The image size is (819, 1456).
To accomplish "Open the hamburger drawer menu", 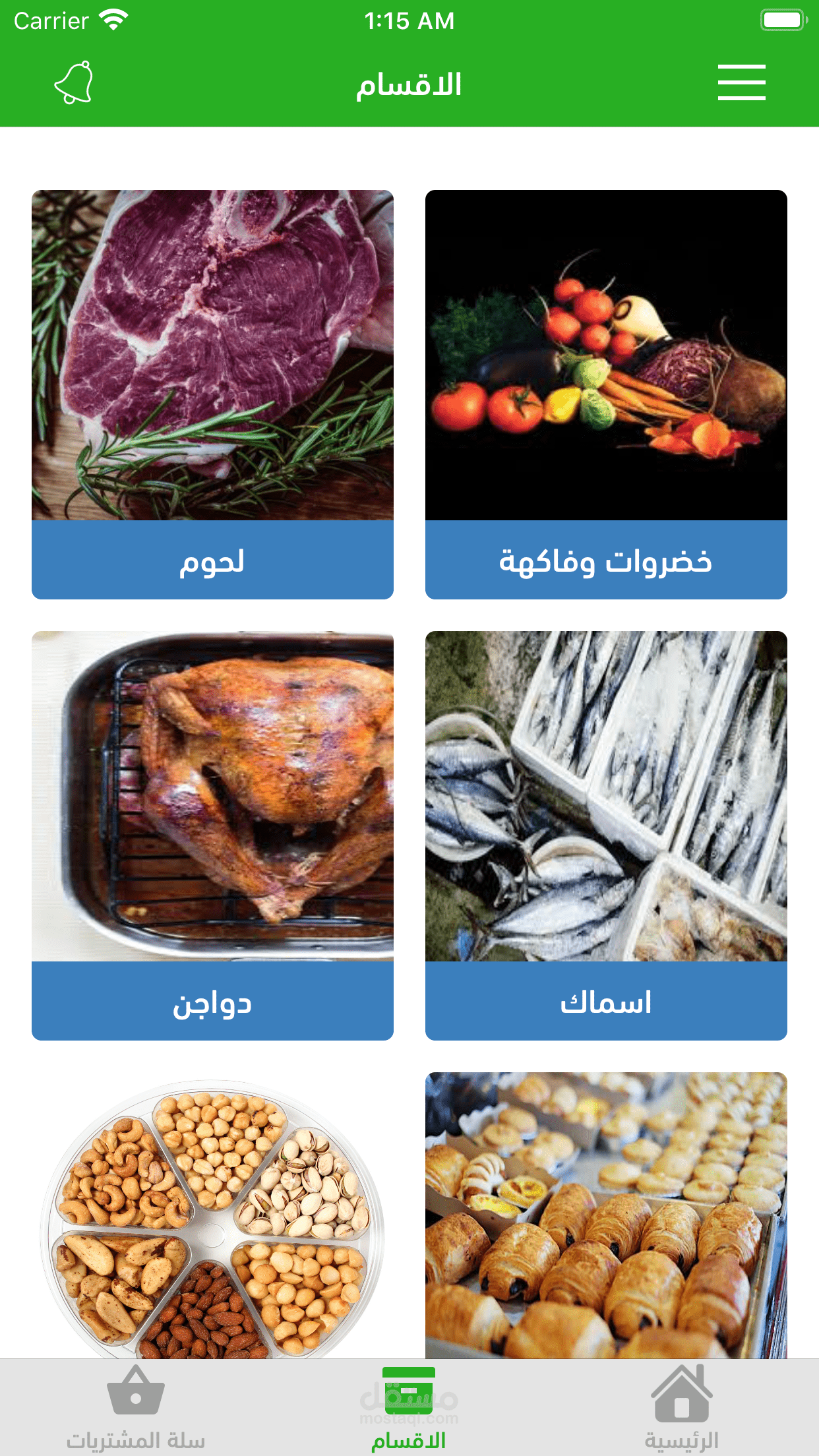I will tap(742, 82).
